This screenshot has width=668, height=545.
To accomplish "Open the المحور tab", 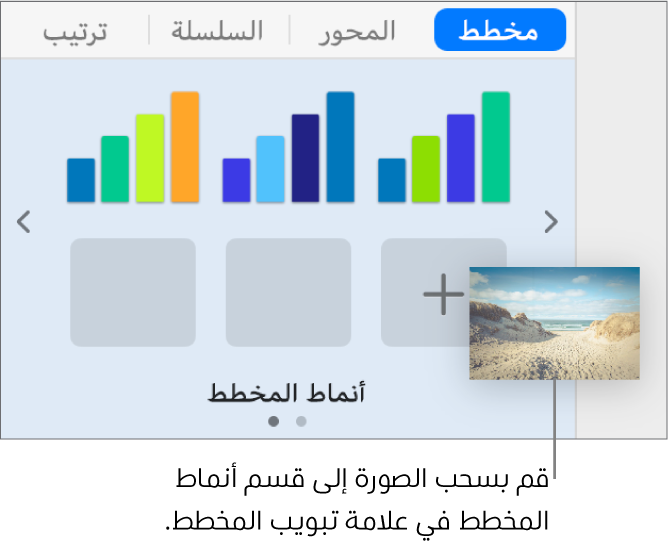I will pos(357,31).
